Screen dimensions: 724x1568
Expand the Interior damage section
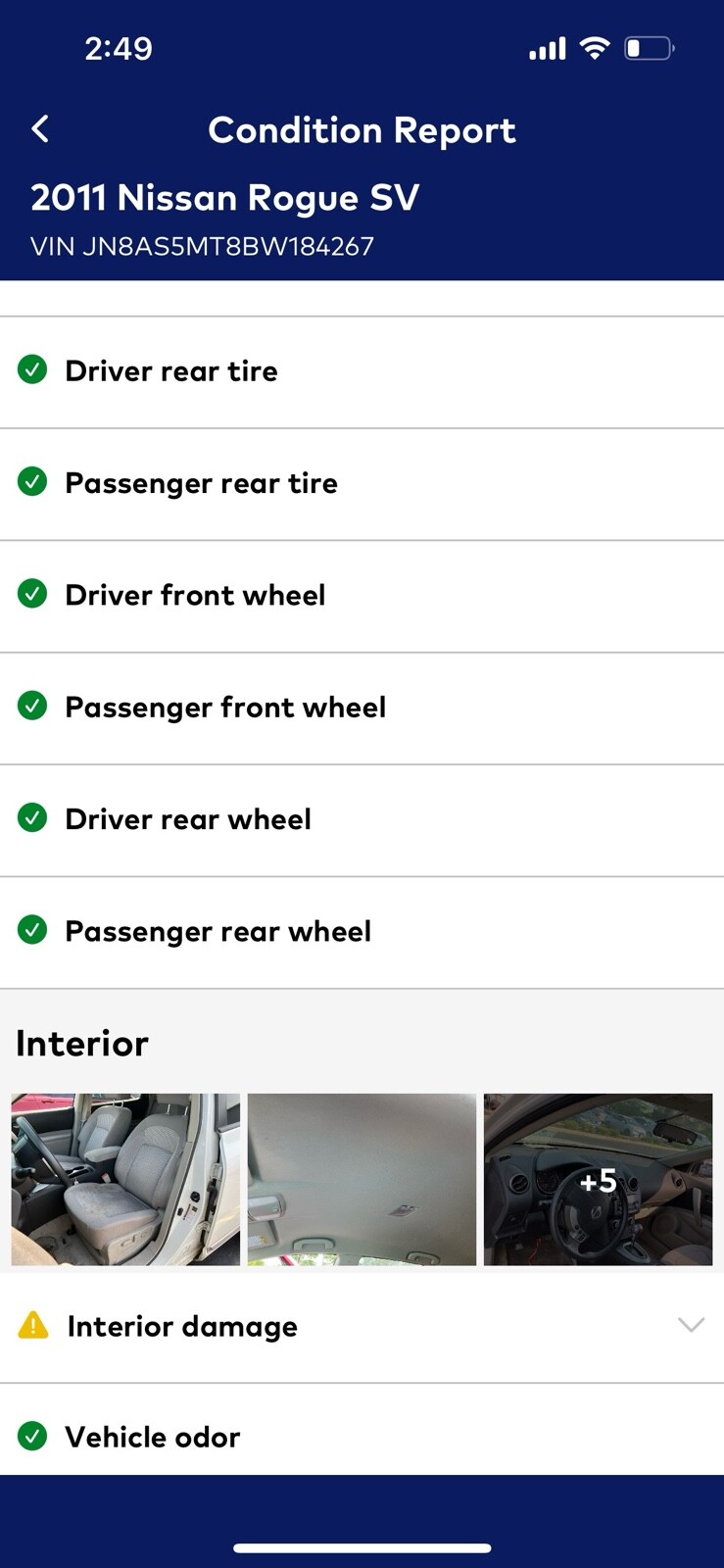[690, 1325]
